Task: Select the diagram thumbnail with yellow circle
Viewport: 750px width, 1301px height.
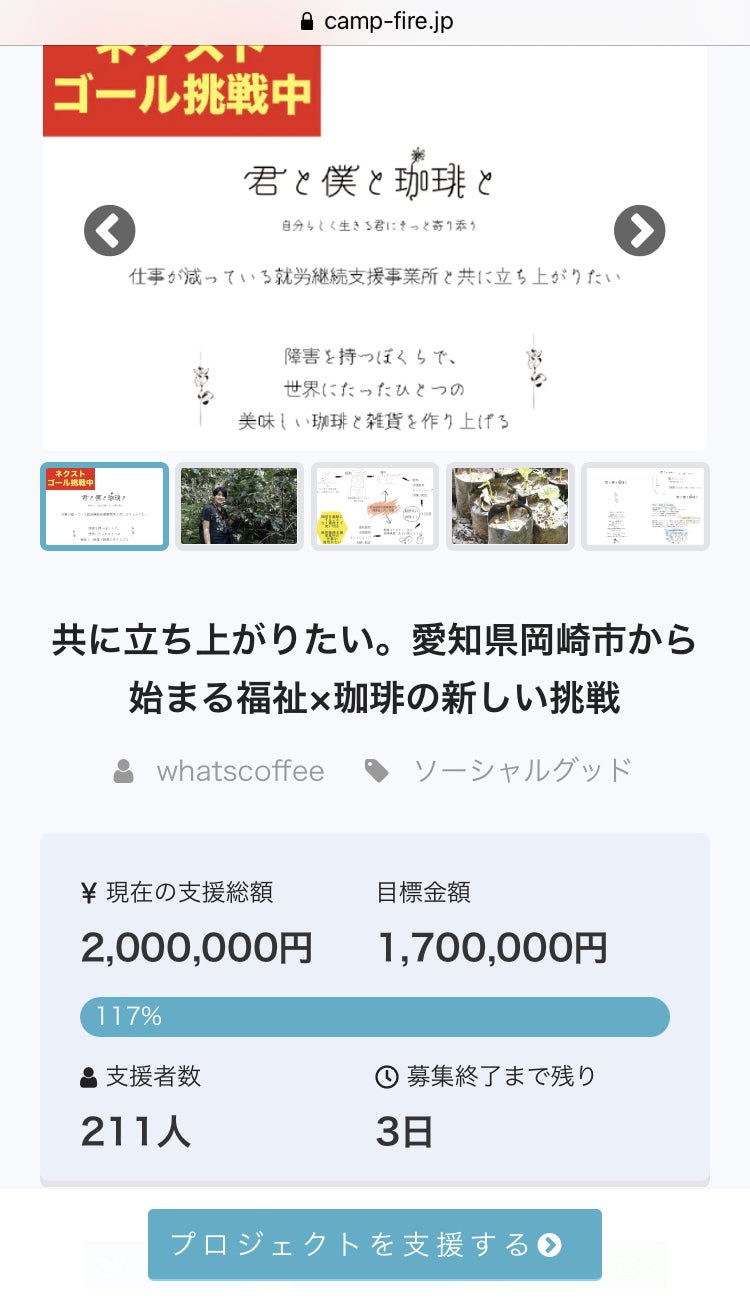Action: [x=375, y=506]
